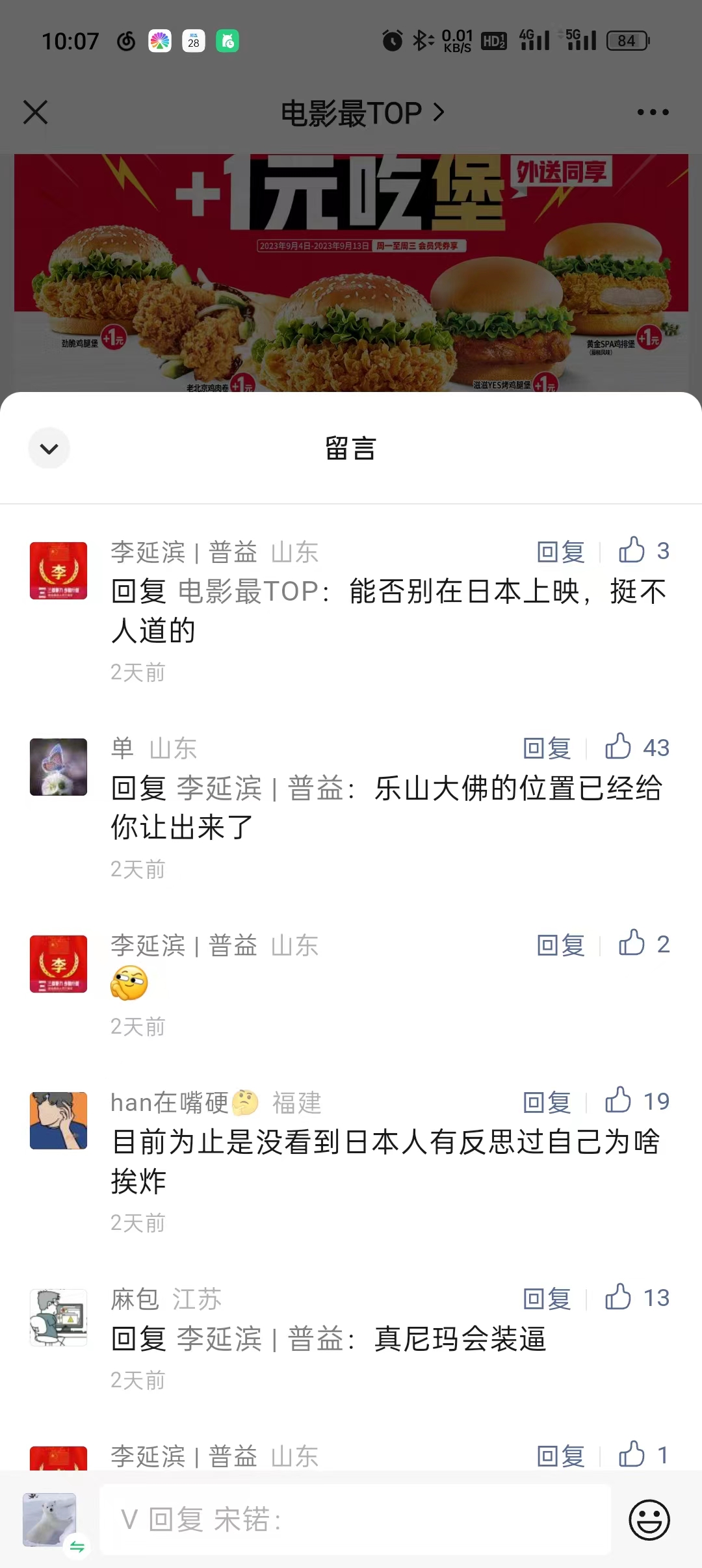This screenshot has width=702, height=1568.
Task: Reply to 李延滨's comment about 日本上映
Action: (560, 552)
